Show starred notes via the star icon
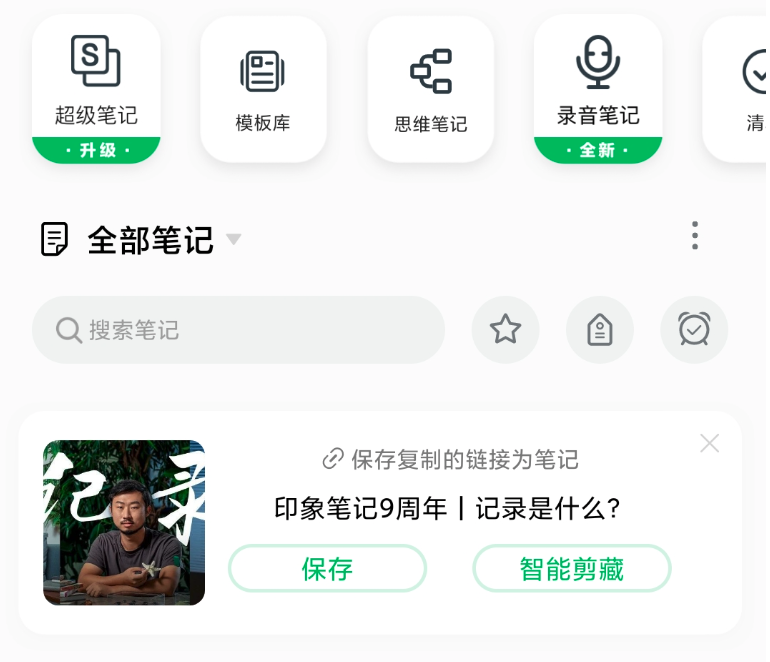Image resolution: width=770 pixels, height=662 pixels. (x=505, y=330)
